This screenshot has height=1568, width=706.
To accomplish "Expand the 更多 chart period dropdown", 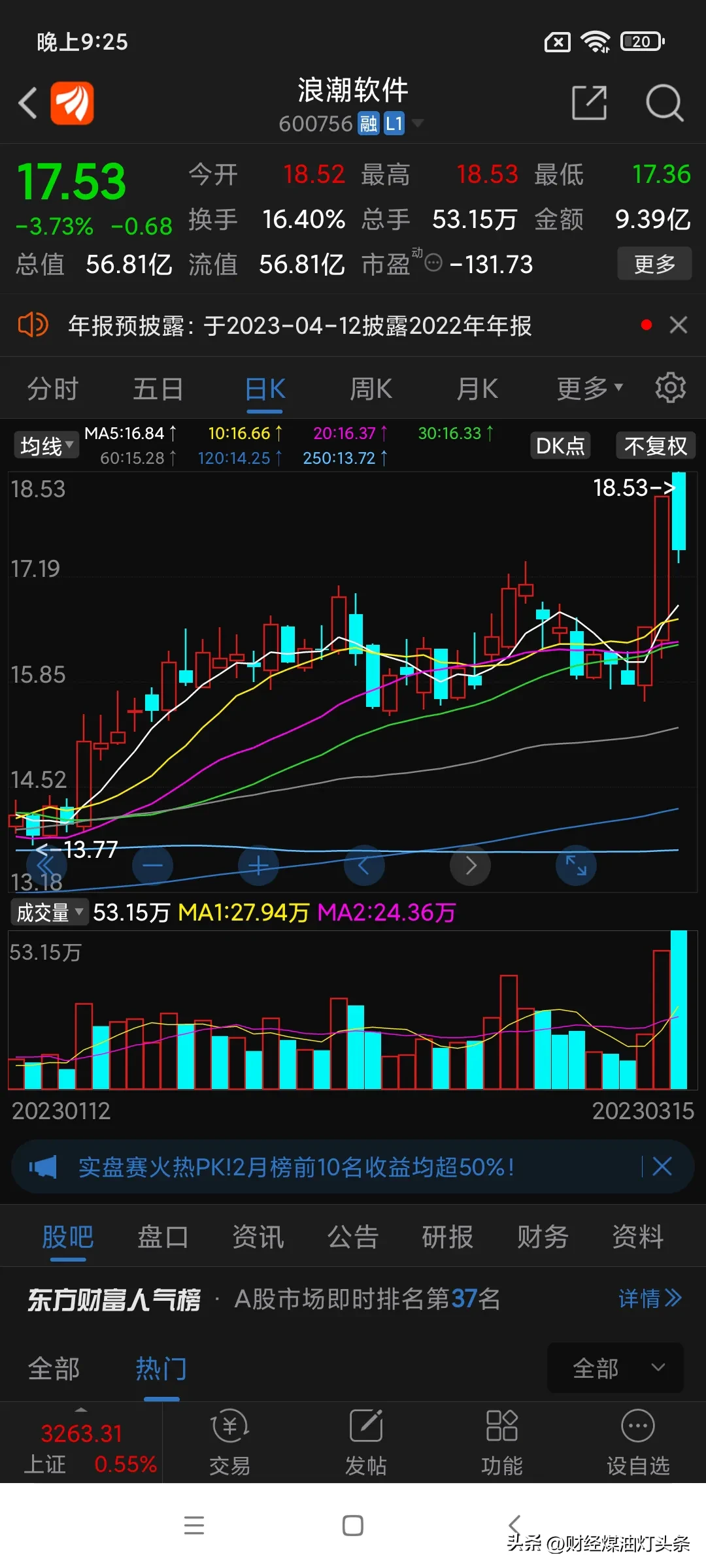I will pos(589,389).
